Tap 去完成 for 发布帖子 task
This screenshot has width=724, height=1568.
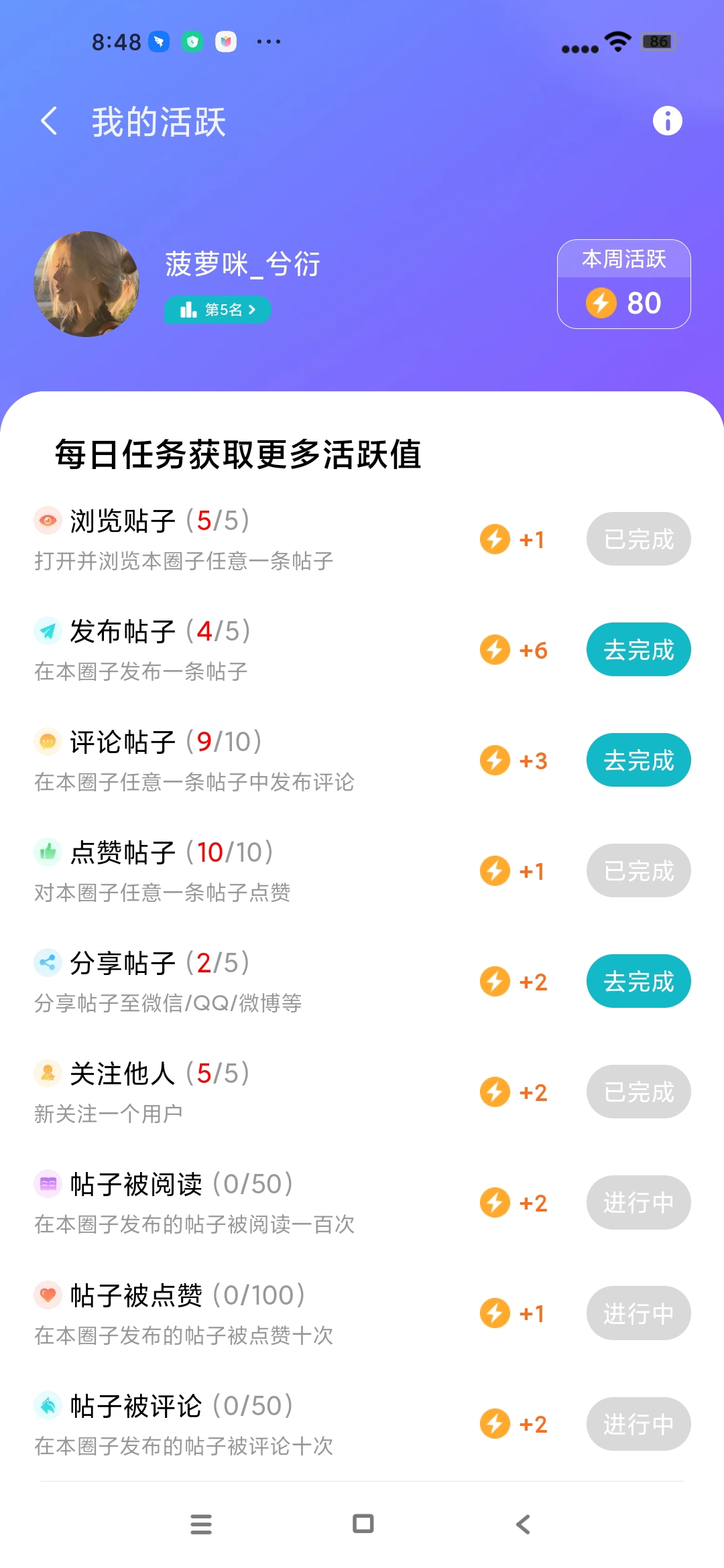point(638,649)
